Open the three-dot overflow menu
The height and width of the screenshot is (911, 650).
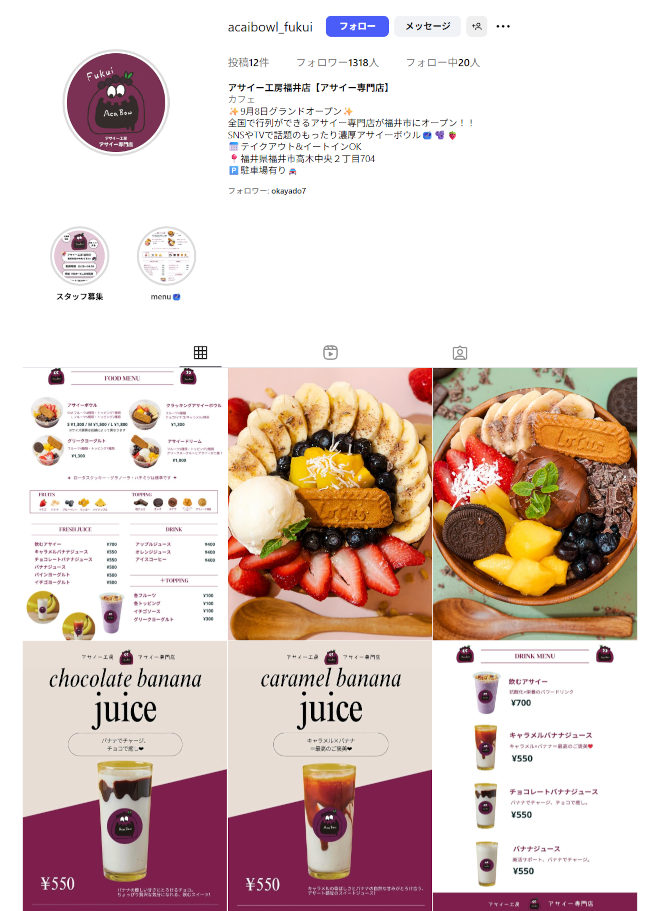(x=503, y=26)
